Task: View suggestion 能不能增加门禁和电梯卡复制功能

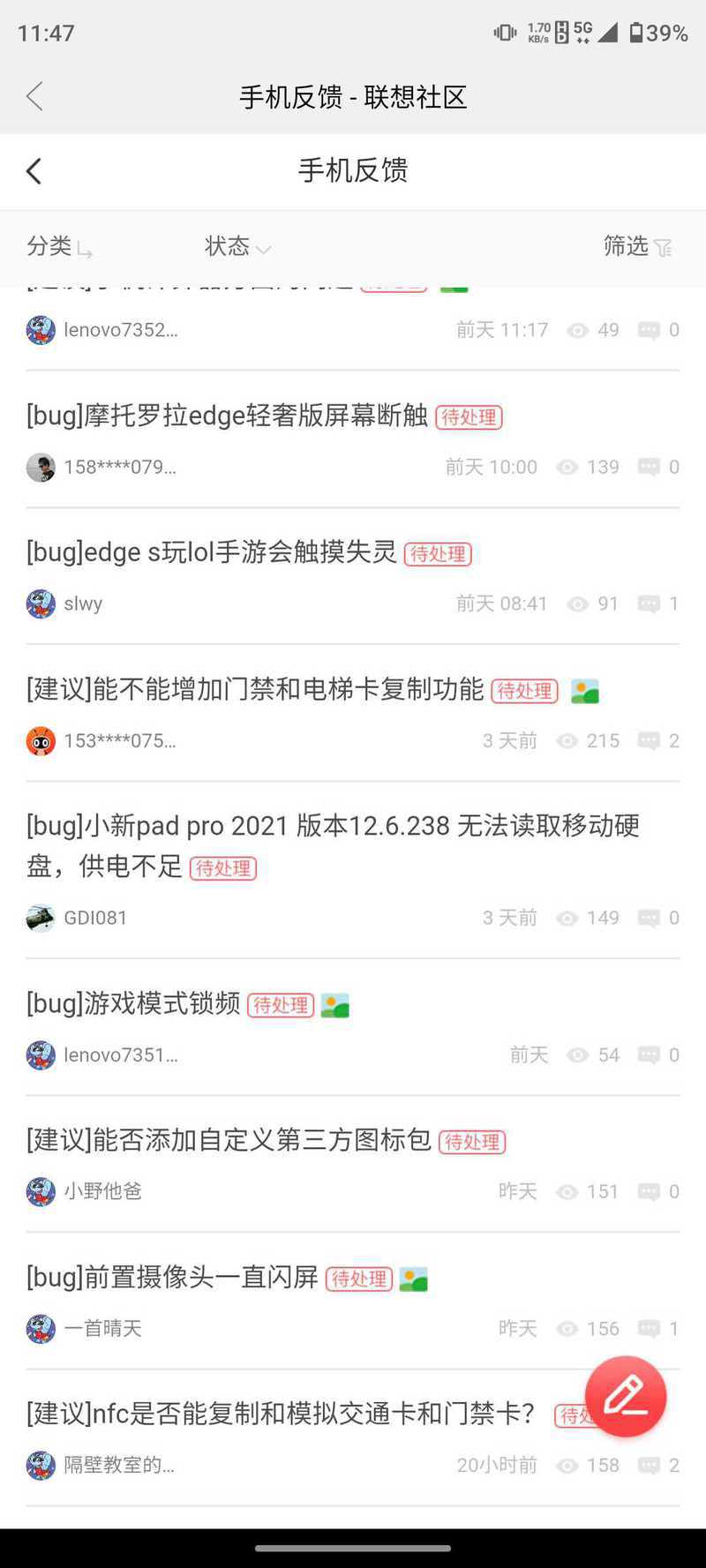Action: tap(255, 689)
